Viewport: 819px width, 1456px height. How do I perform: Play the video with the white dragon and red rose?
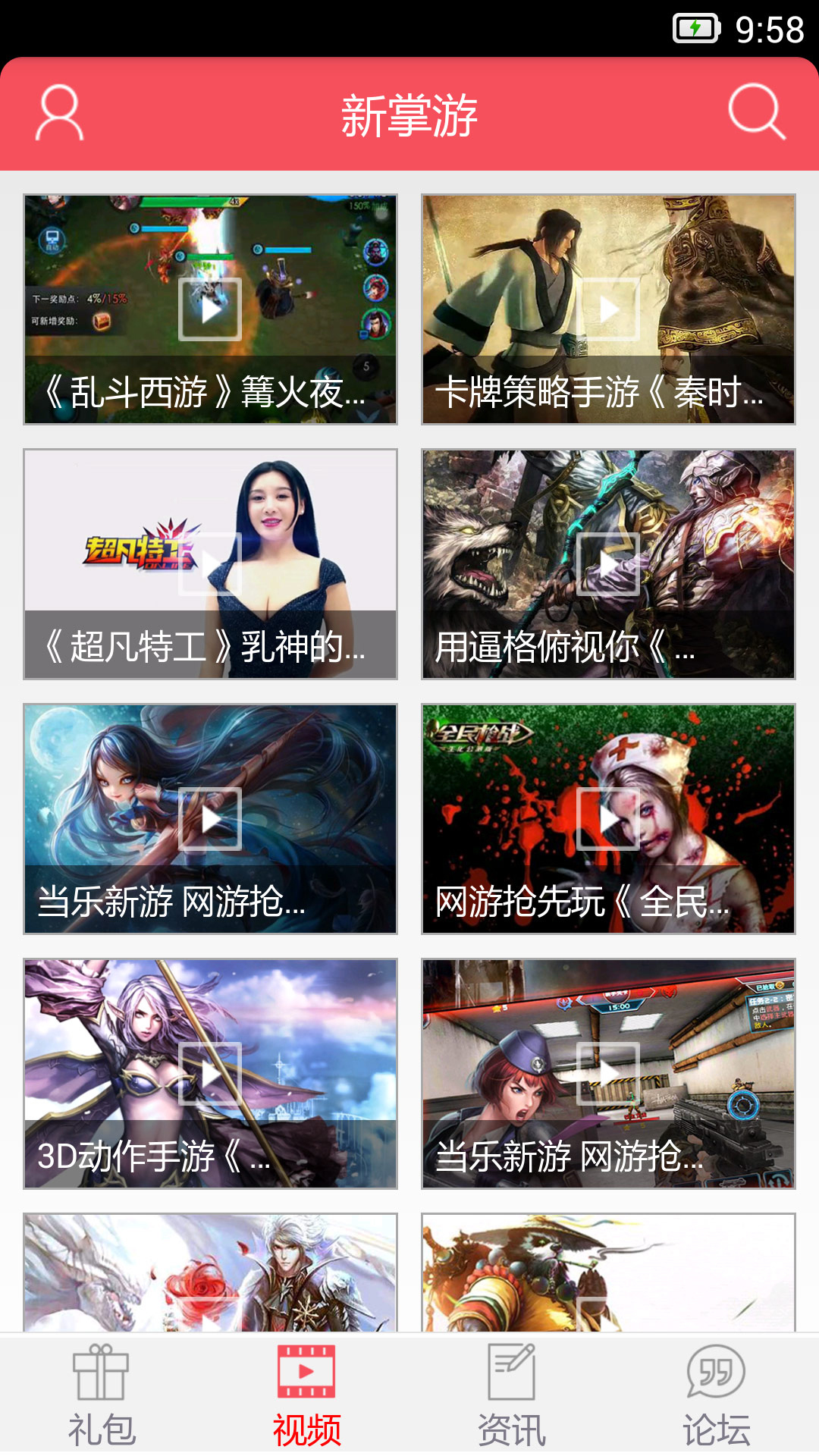[x=210, y=1272]
